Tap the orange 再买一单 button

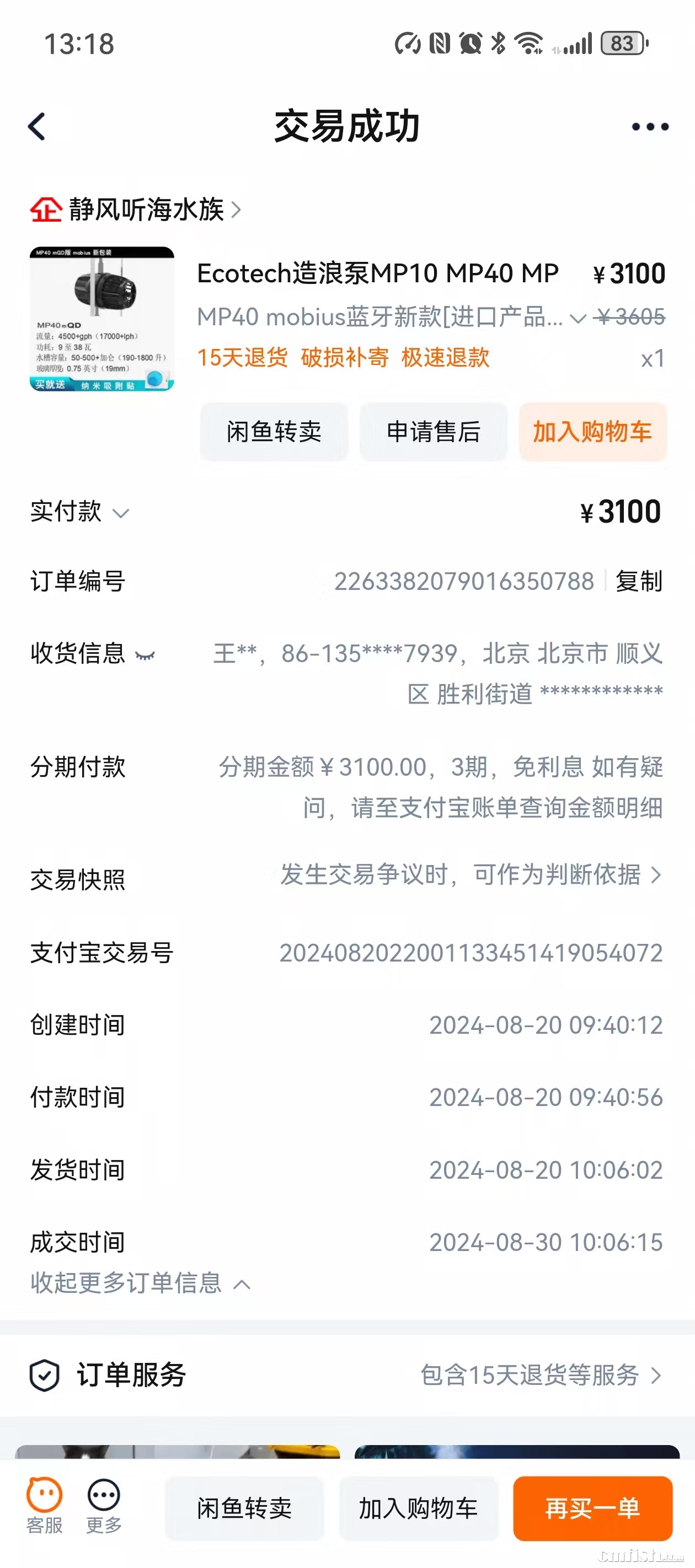tap(592, 1510)
